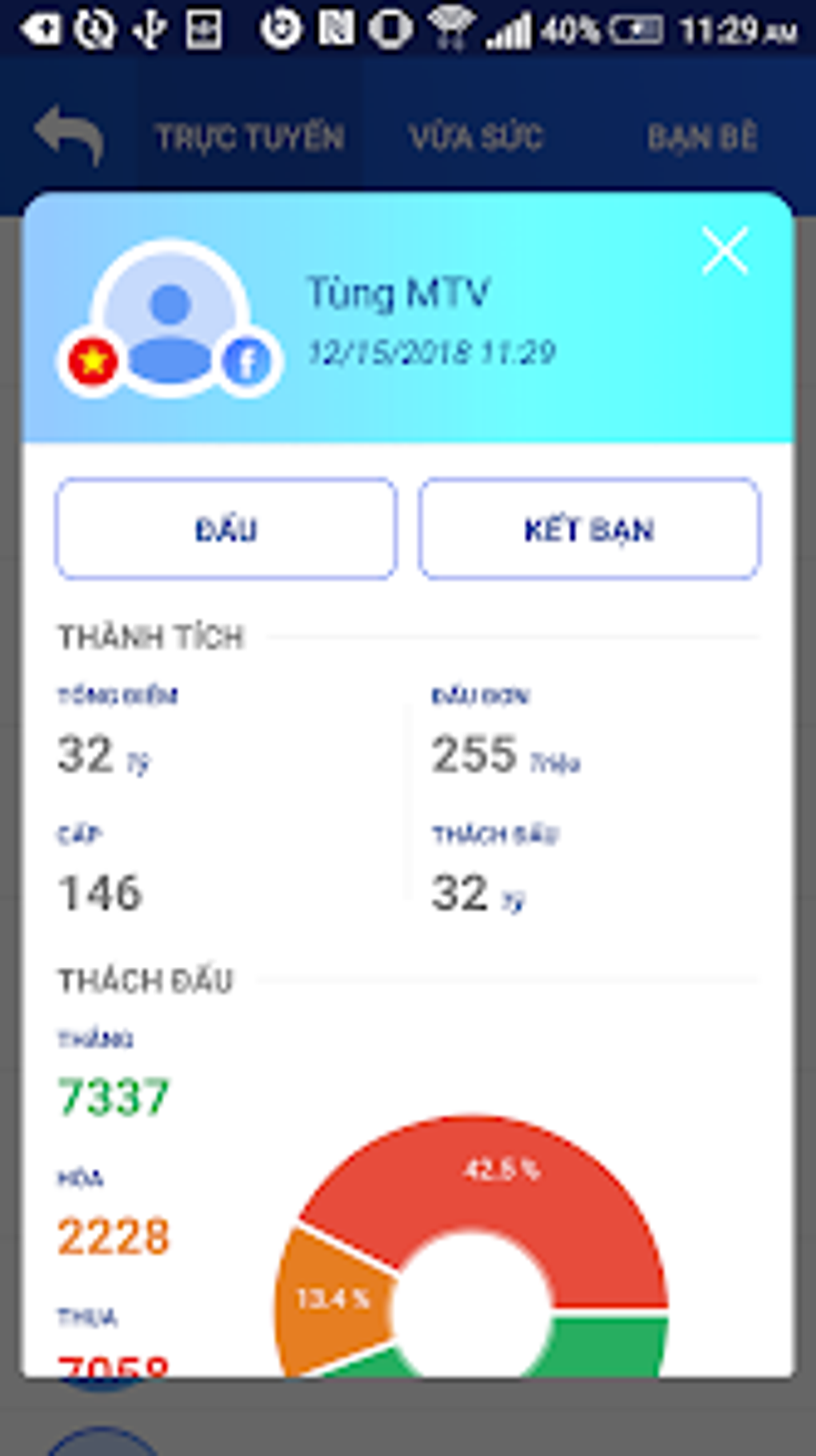Send friend request with KẾT BẠN
Screen dimensions: 816x1456
[x=590, y=529]
